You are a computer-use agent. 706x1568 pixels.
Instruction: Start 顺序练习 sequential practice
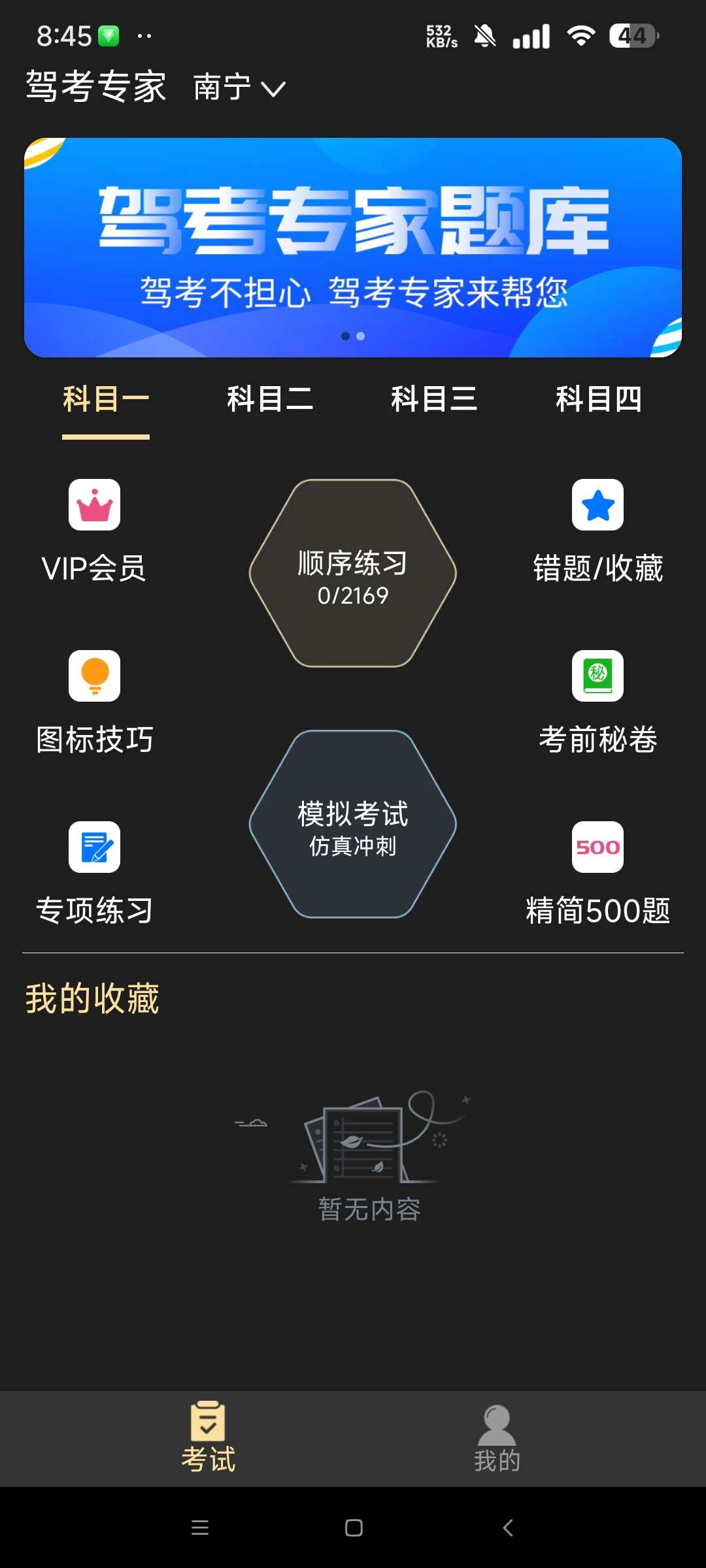point(353,574)
